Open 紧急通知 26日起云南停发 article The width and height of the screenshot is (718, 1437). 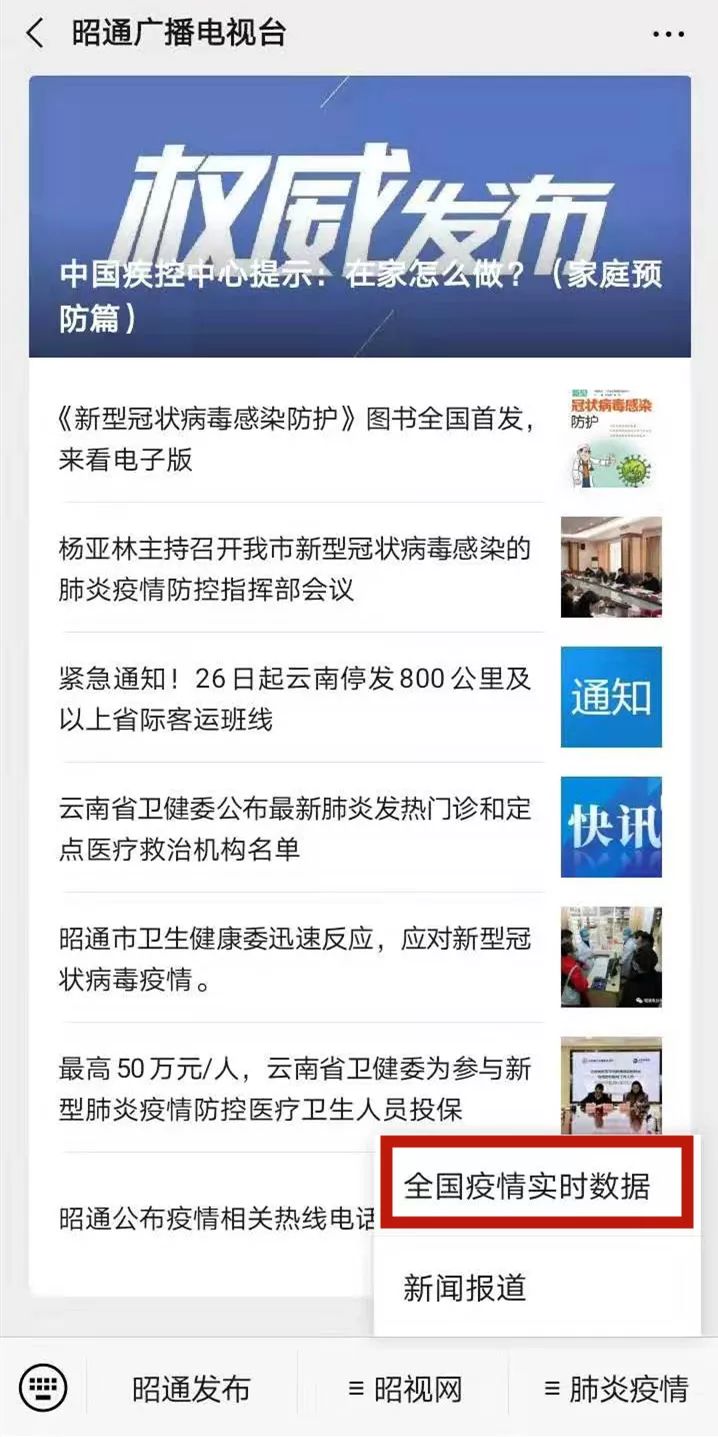pos(300,698)
